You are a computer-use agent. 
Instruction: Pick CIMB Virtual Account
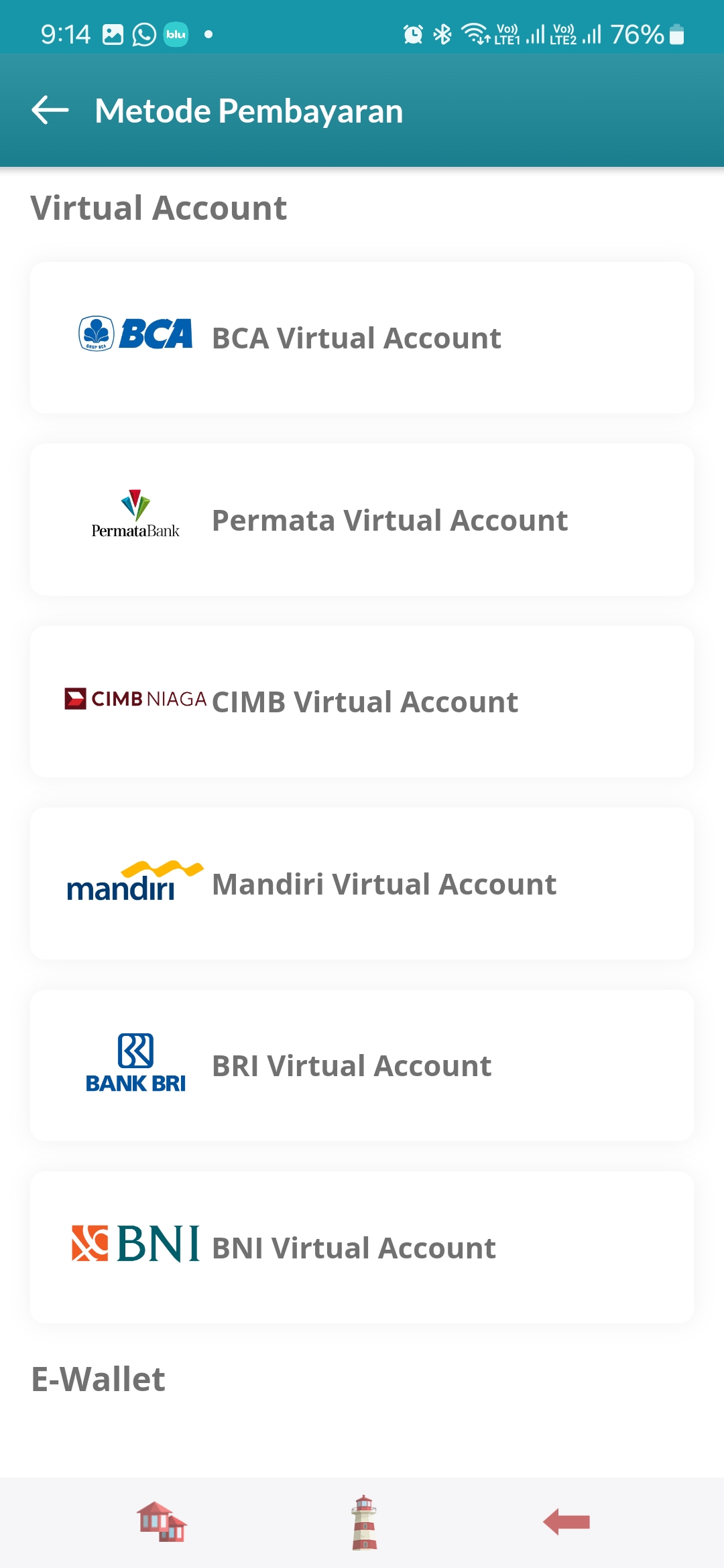pyautogui.click(x=362, y=702)
